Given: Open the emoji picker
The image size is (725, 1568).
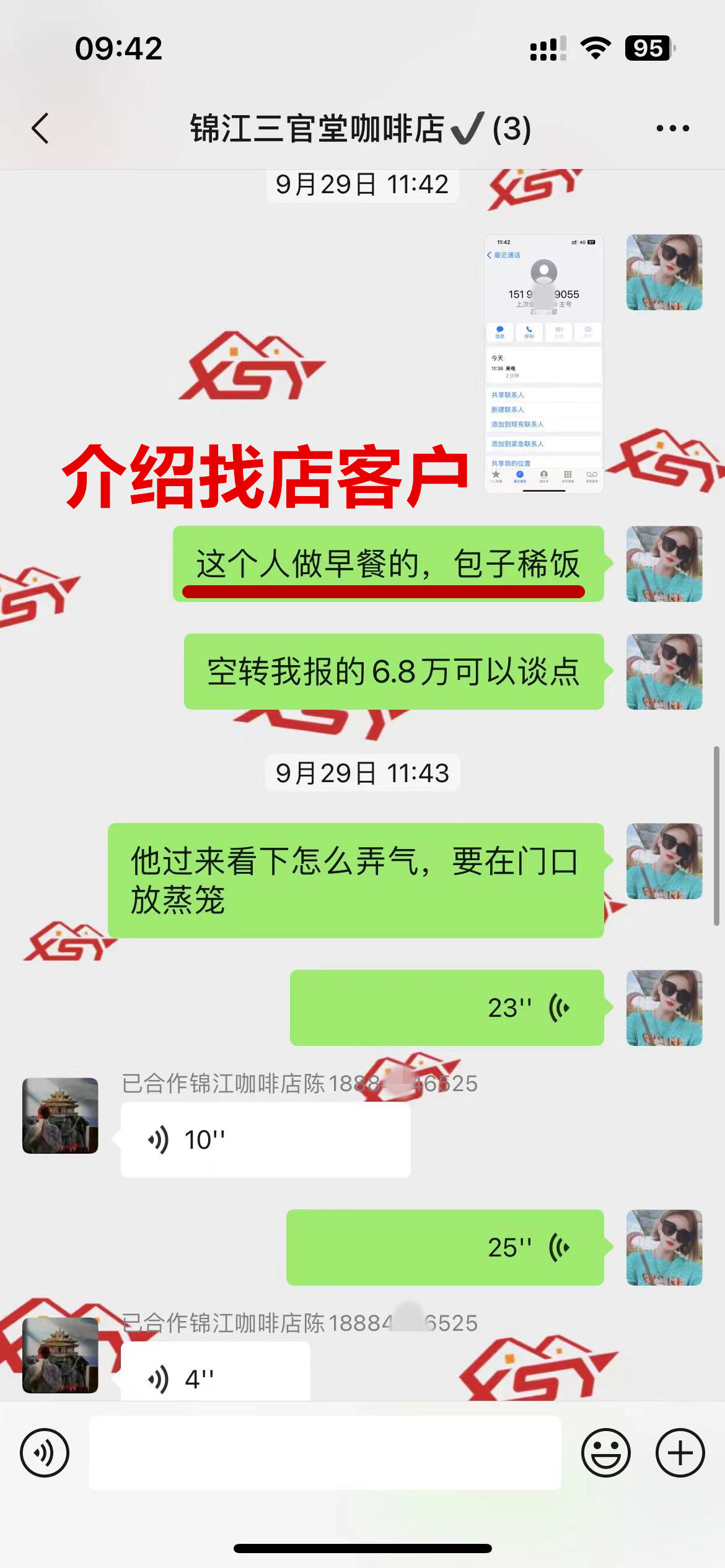Looking at the screenshot, I should [x=605, y=1452].
